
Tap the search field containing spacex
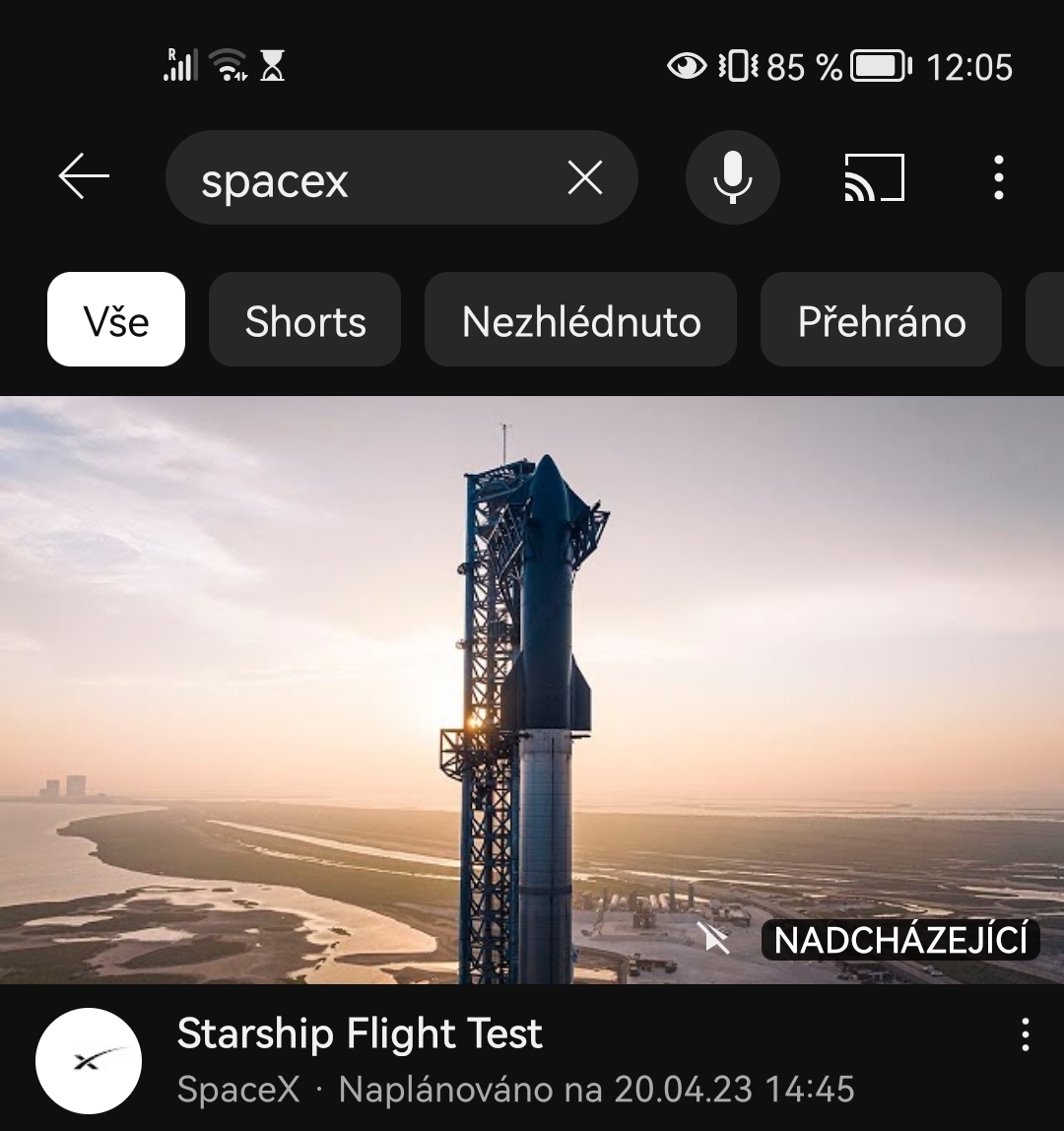click(365, 180)
